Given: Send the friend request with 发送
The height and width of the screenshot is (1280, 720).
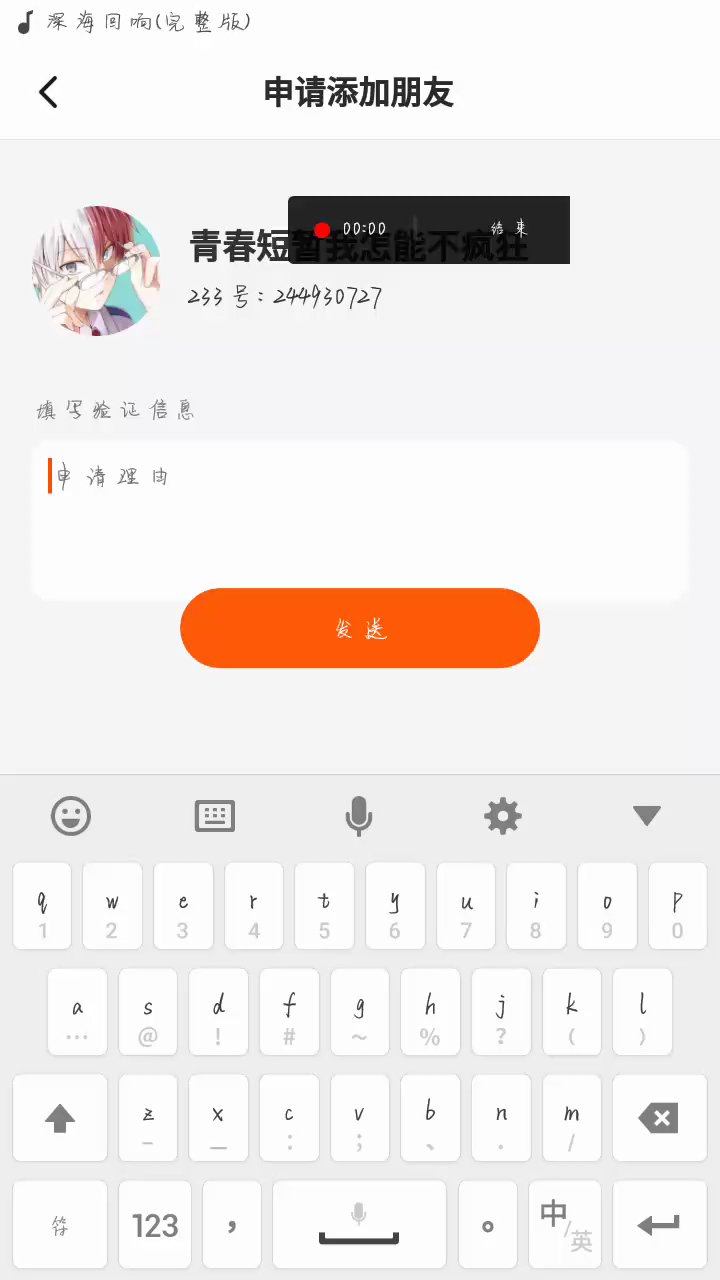Looking at the screenshot, I should [x=360, y=628].
